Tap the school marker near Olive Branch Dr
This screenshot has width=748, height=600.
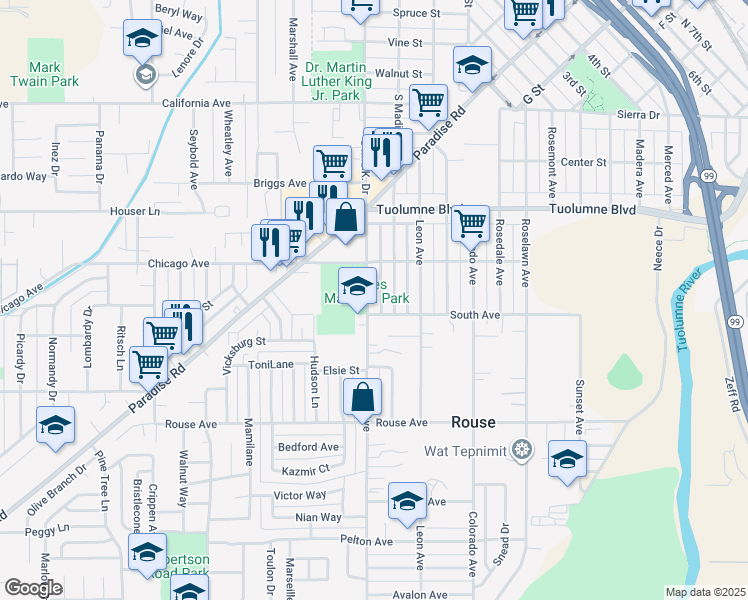[x=55, y=424]
